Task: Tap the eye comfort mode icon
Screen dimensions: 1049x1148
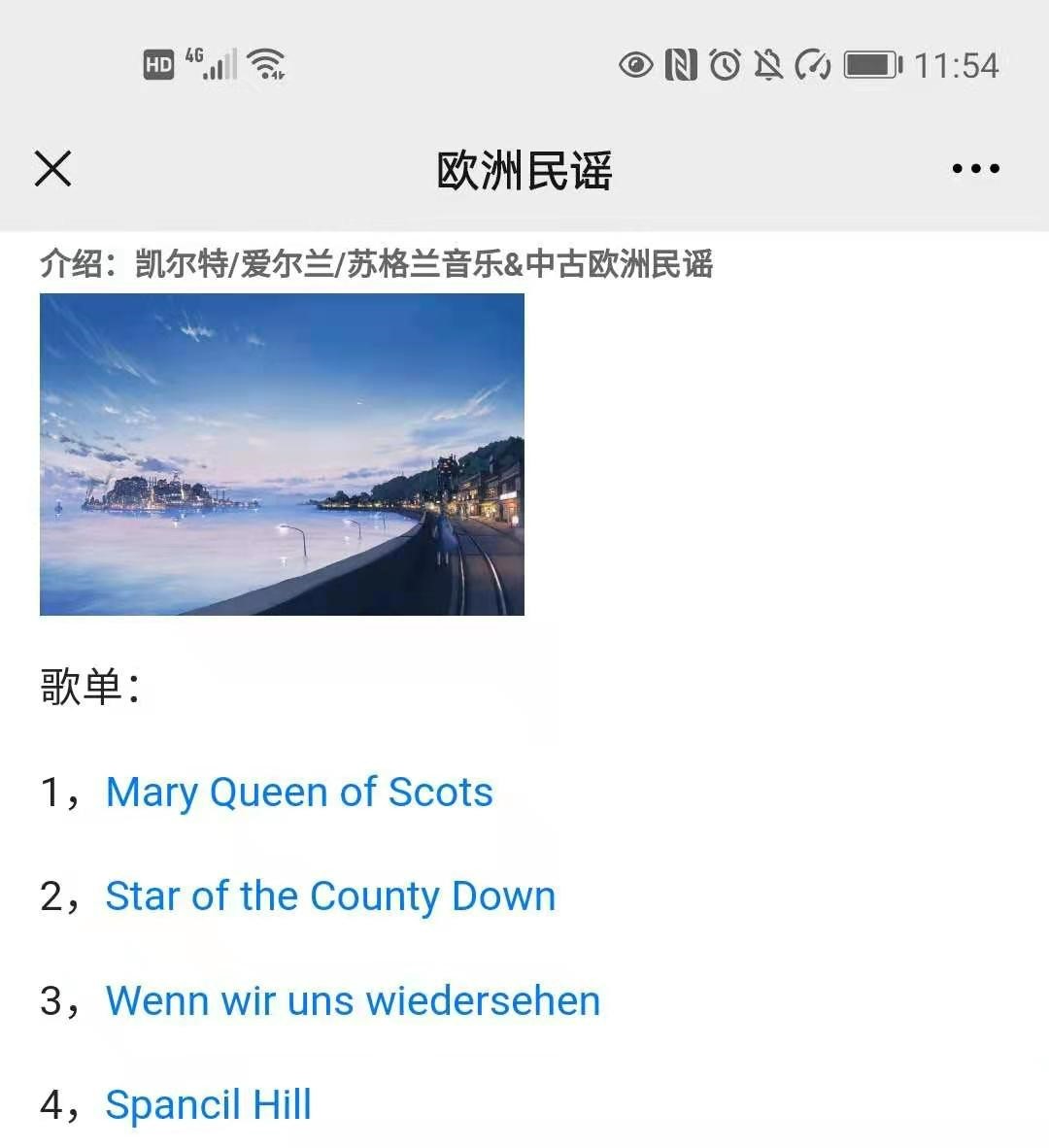Action: [636, 65]
